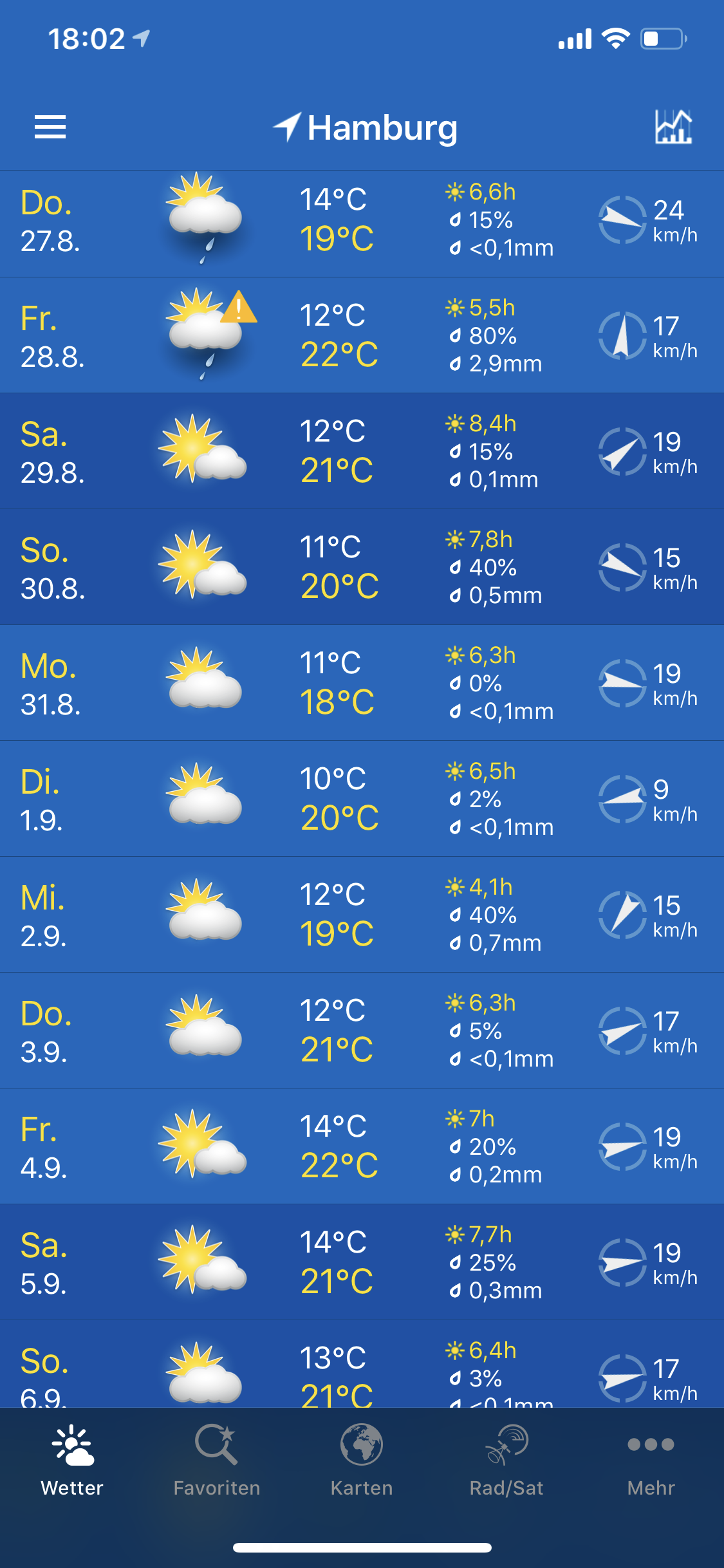Open forecast for Fr. 4.9.
Viewport: 724px width, 1568px height.
point(362,1146)
